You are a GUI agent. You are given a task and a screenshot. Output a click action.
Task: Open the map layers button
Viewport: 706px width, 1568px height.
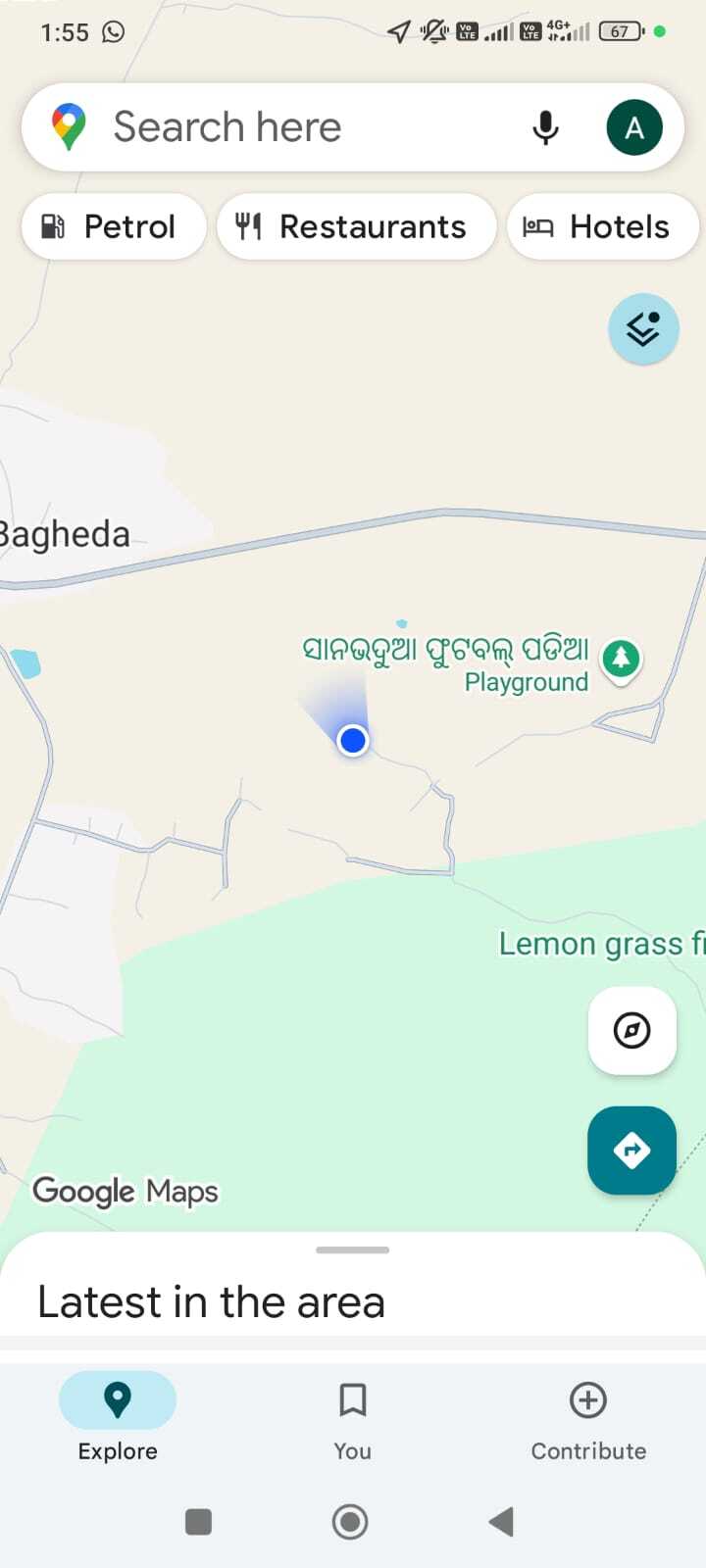[643, 329]
